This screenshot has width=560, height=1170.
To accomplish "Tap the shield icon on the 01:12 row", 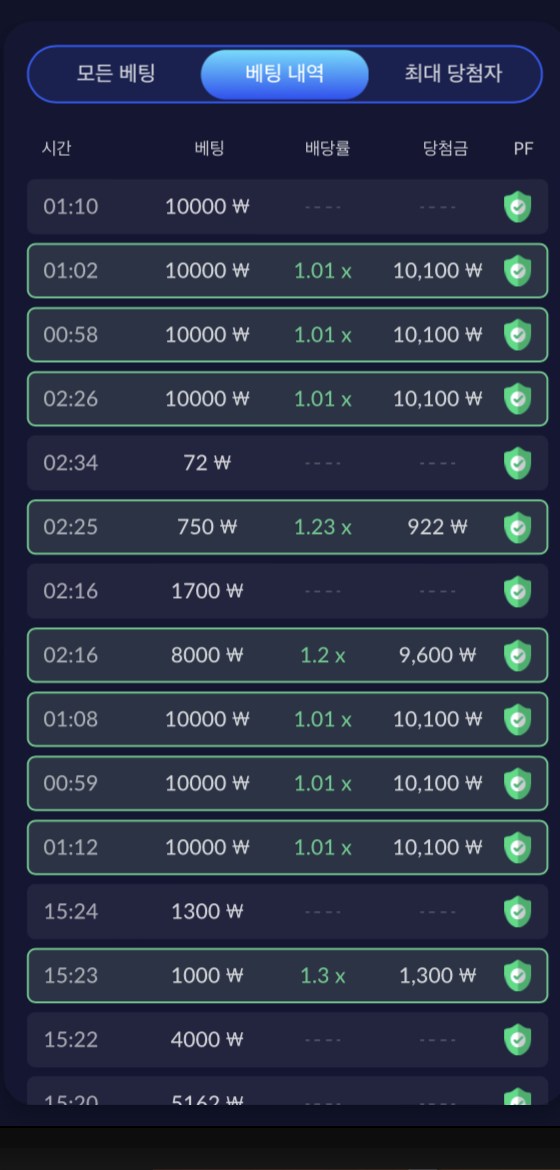I will click(517, 848).
